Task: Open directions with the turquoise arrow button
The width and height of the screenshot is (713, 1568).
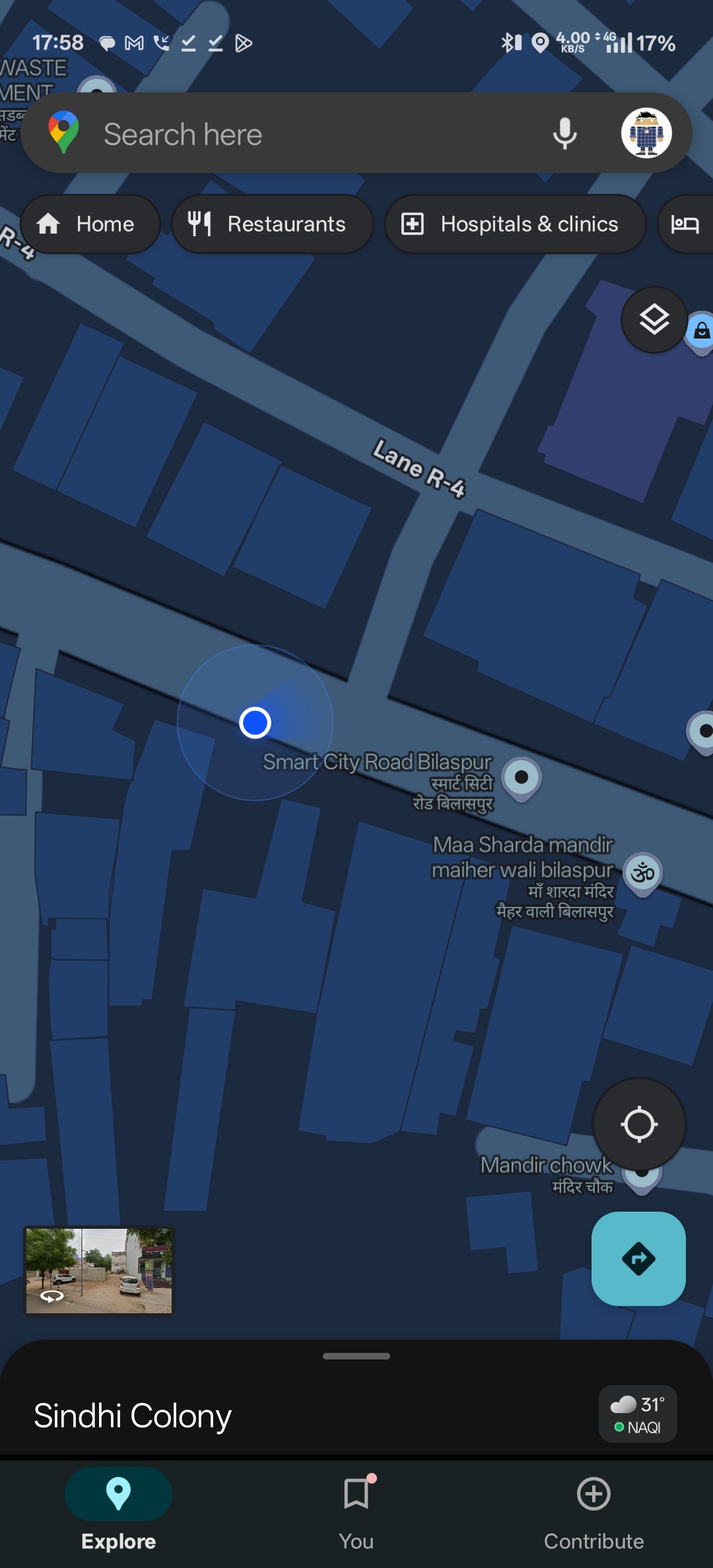Action: point(638,1258)
